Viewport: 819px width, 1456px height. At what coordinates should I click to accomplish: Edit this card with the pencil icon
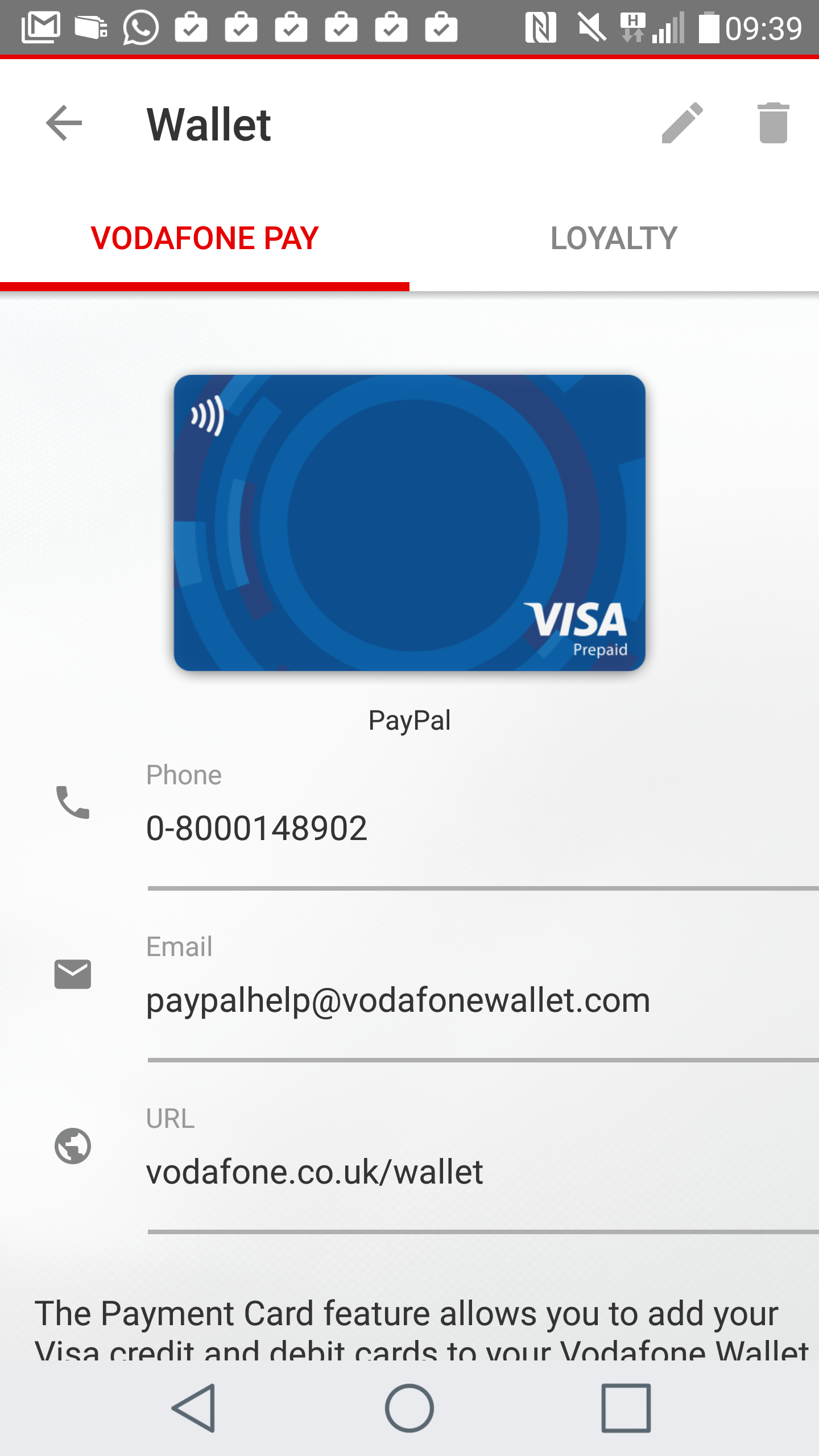coord(682,123)
